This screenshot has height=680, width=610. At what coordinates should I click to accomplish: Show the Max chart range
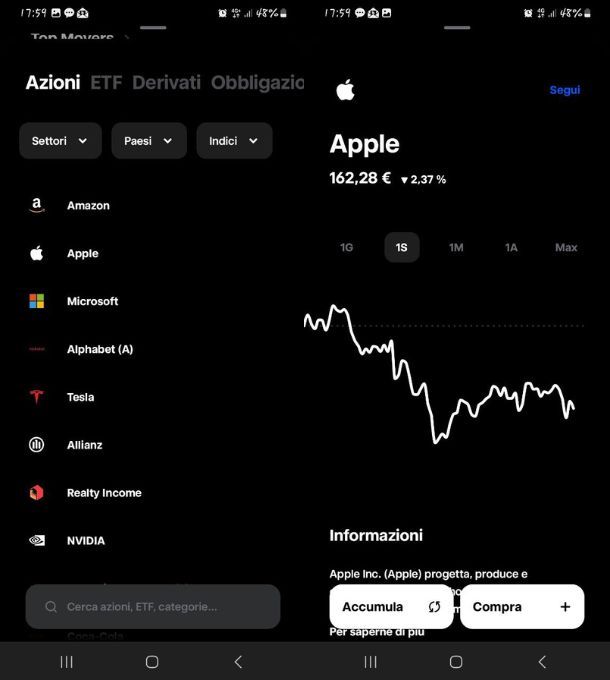pos(566,247)
